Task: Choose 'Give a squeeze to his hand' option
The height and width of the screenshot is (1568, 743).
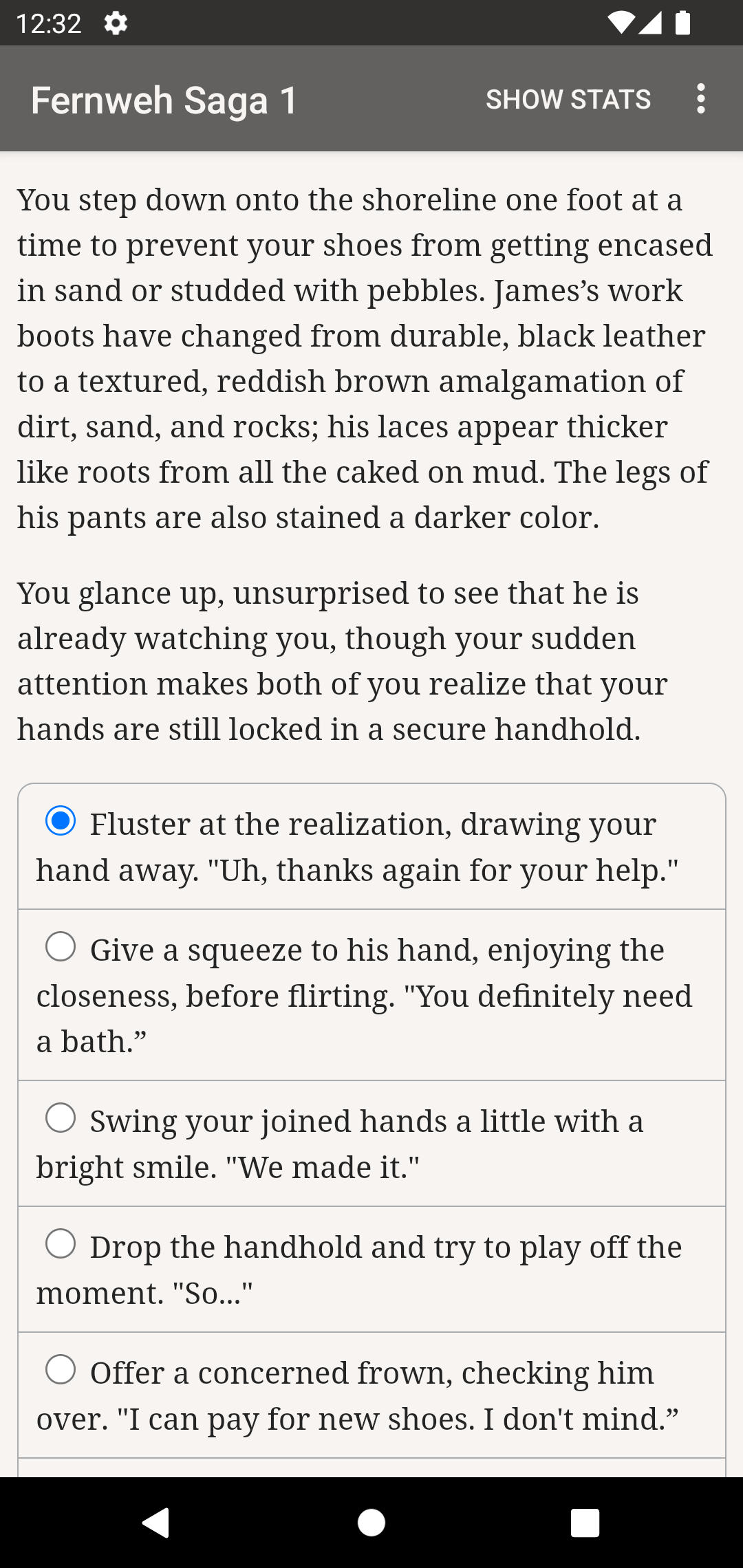Action: [61, 947]
